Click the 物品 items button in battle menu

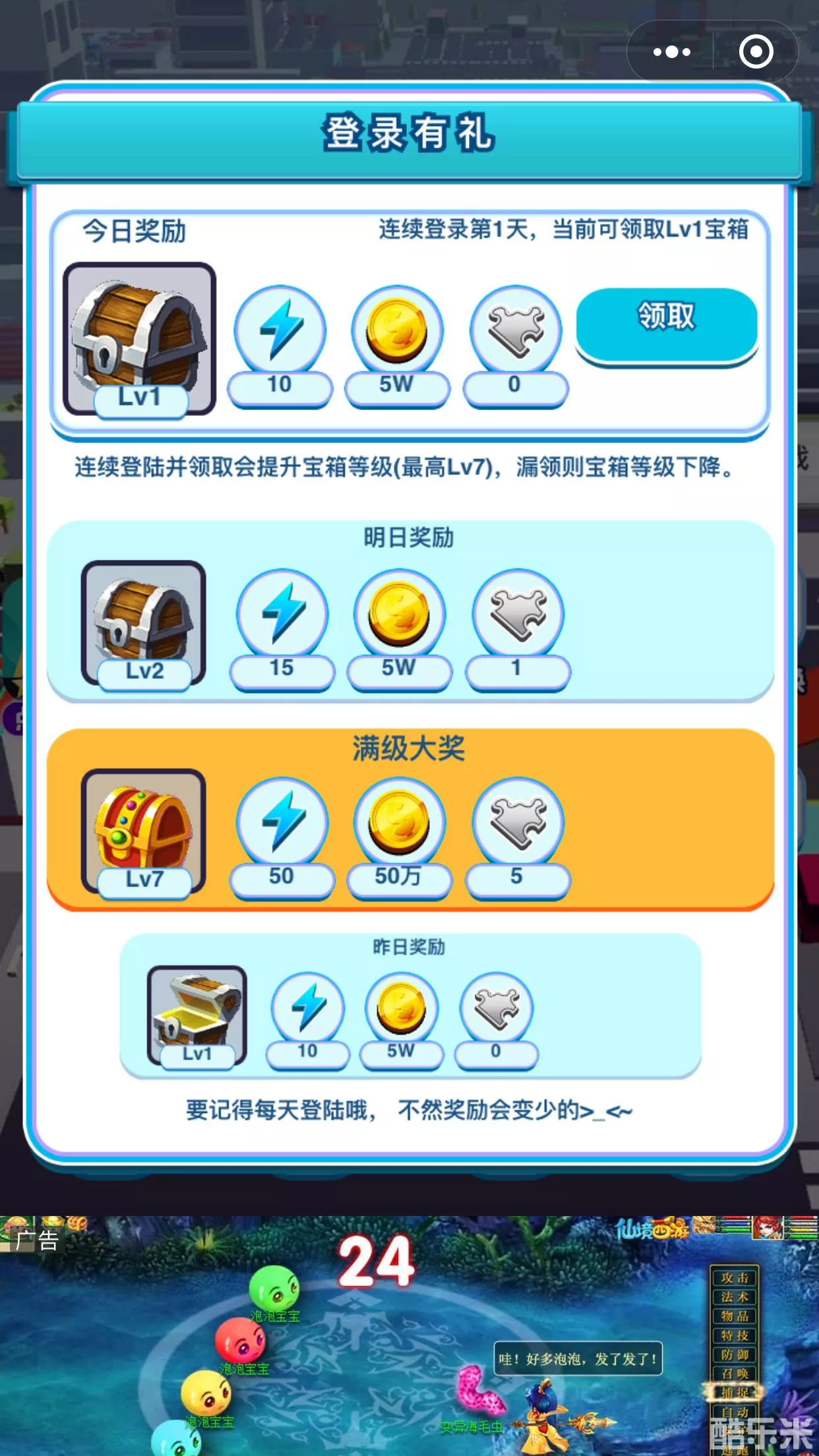(735, 1317)
